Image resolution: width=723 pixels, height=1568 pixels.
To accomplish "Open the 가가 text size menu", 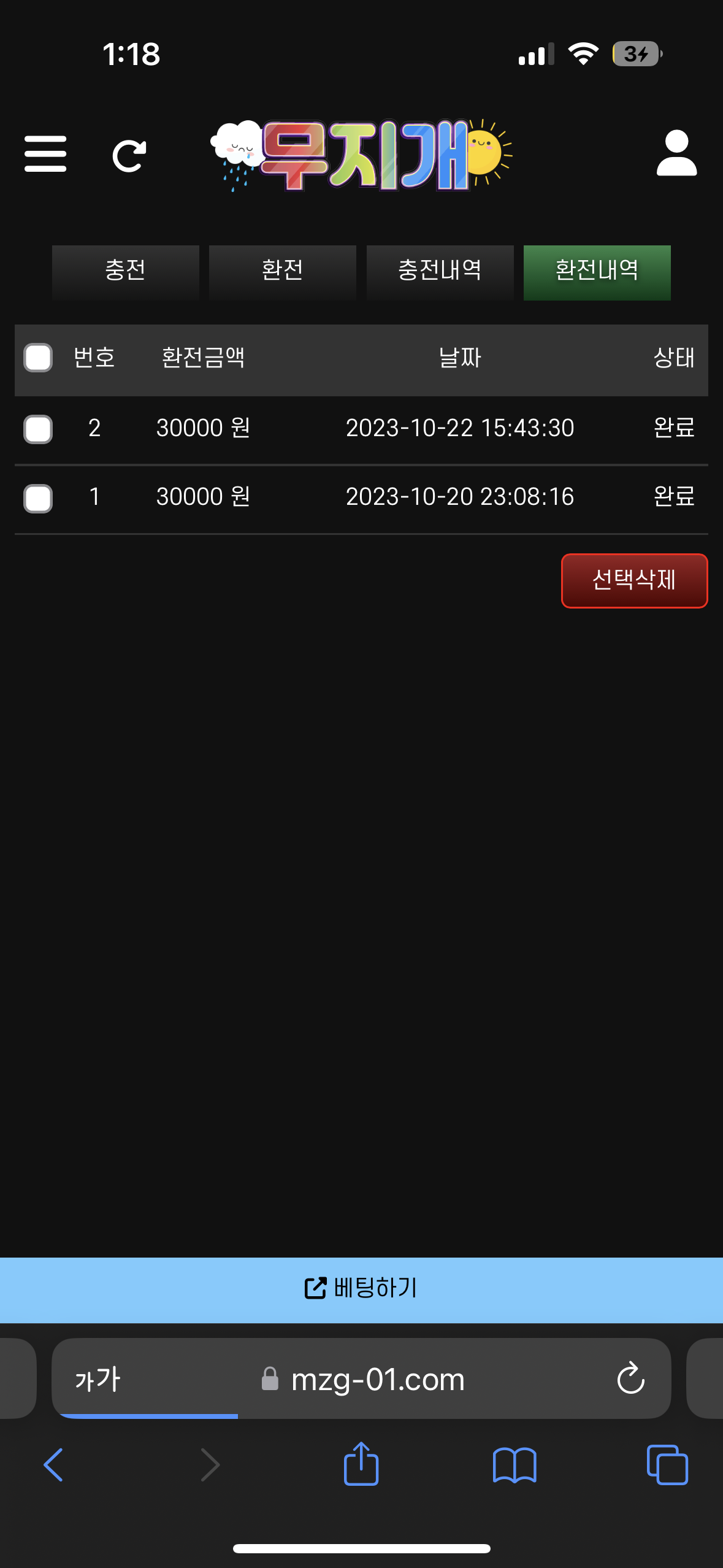I will click(x=98, y=1380).
